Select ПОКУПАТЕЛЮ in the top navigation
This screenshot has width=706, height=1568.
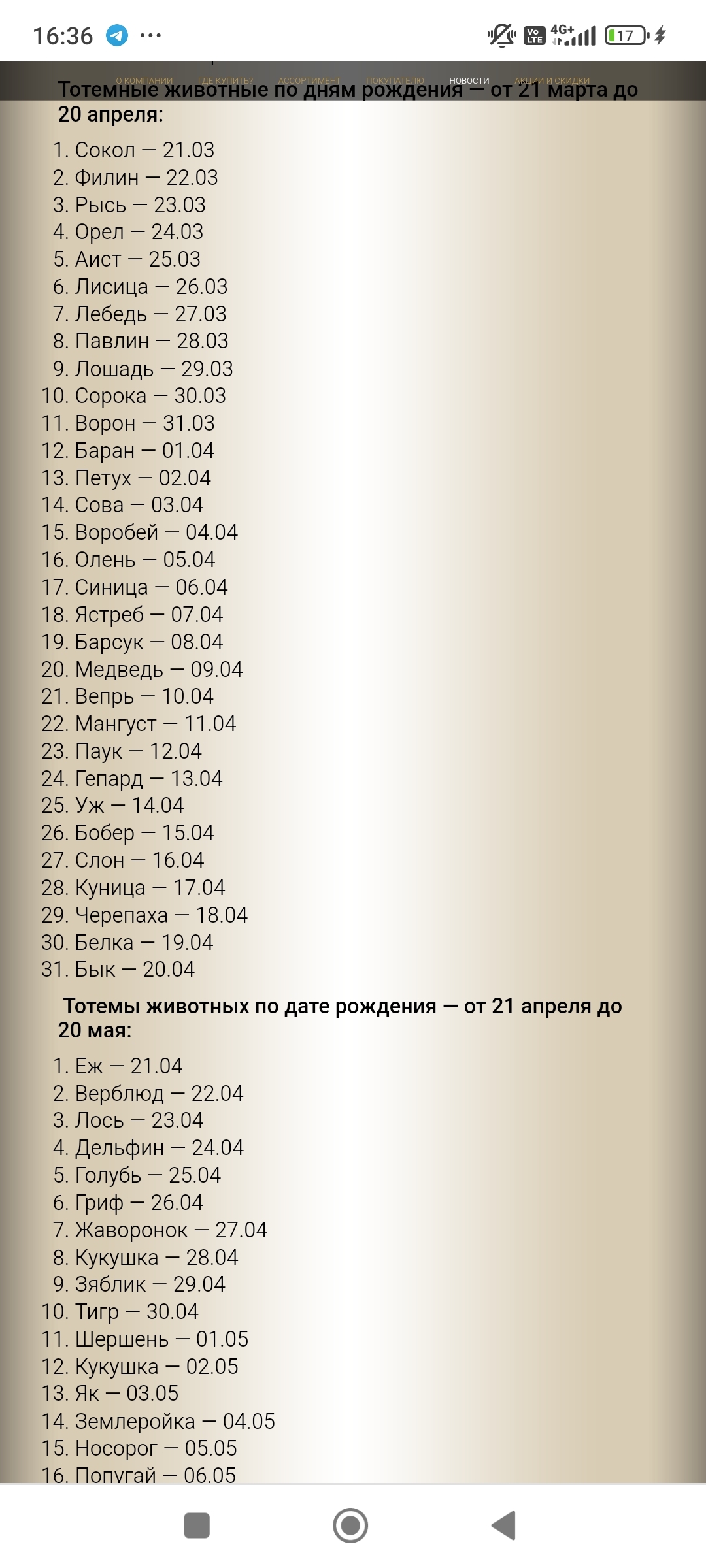click(395, 81)
